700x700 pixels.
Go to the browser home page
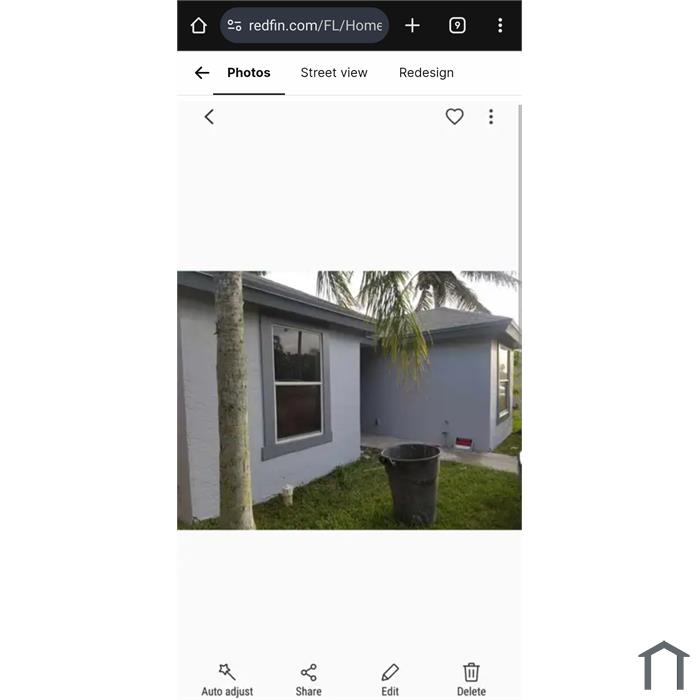(198, 26)
